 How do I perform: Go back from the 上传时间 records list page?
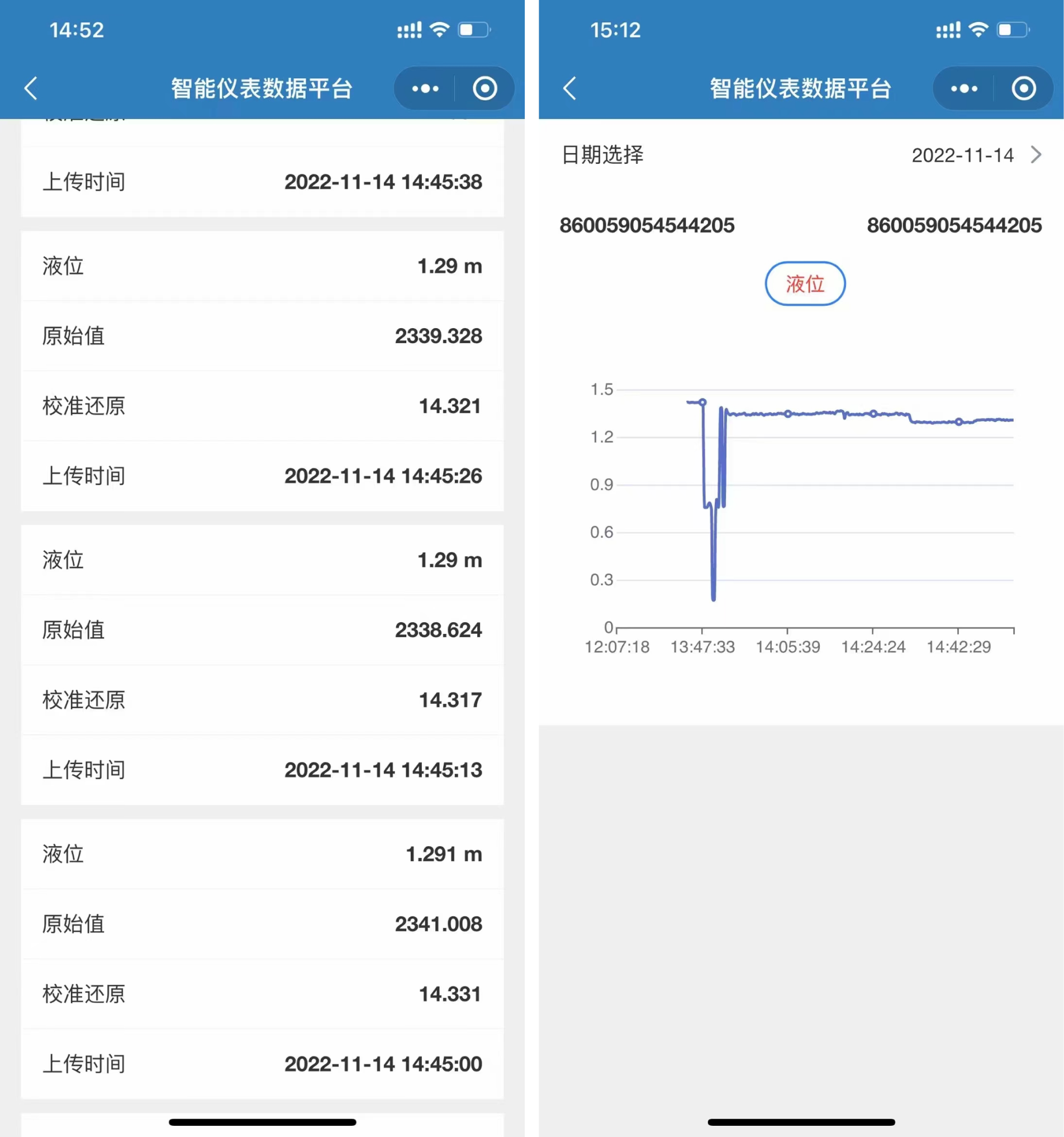pyautogui.click(x=31, y=89)
